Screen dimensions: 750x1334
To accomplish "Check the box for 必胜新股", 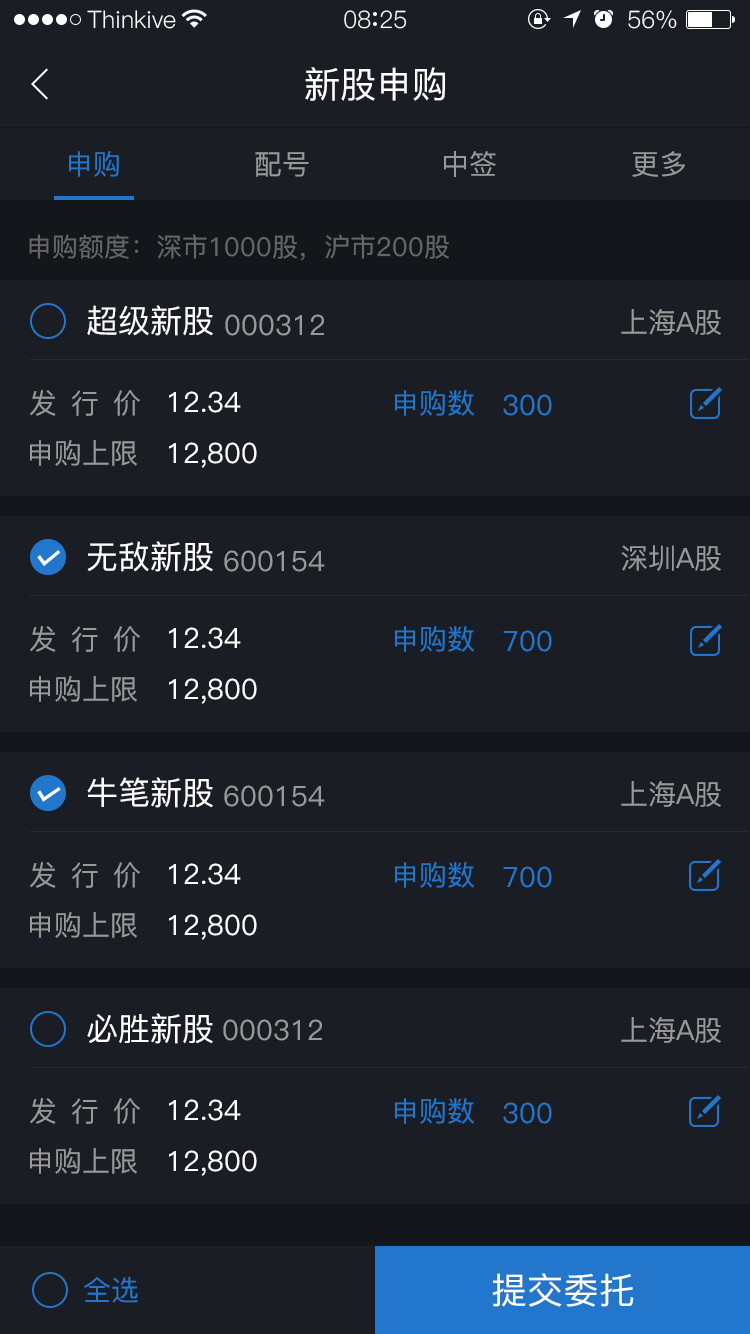I will 48,1029.
